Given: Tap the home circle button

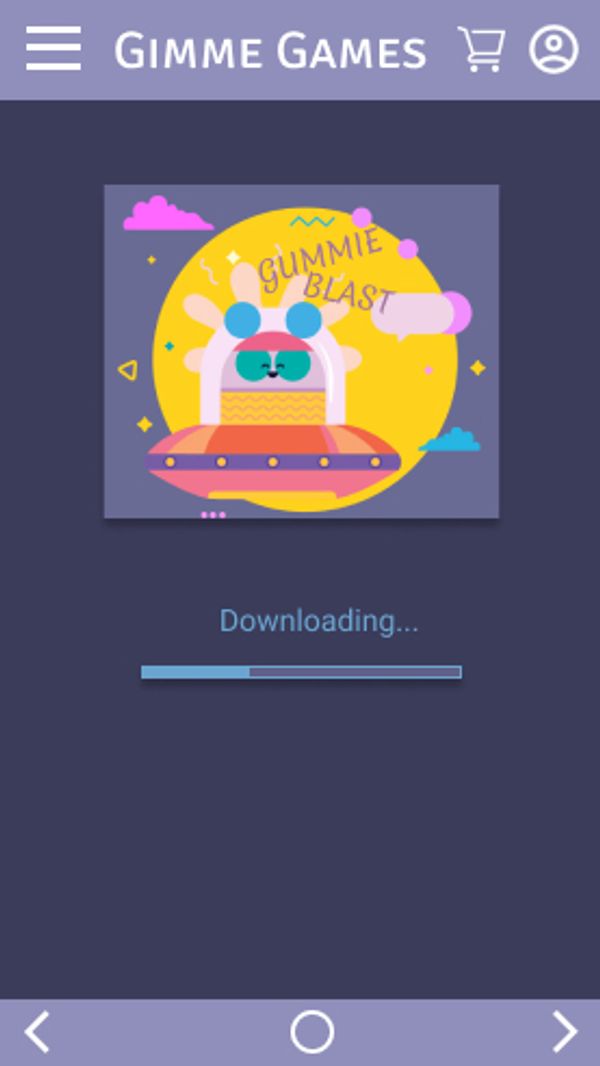Looking at the screenshot, I should coord(311,1031).
